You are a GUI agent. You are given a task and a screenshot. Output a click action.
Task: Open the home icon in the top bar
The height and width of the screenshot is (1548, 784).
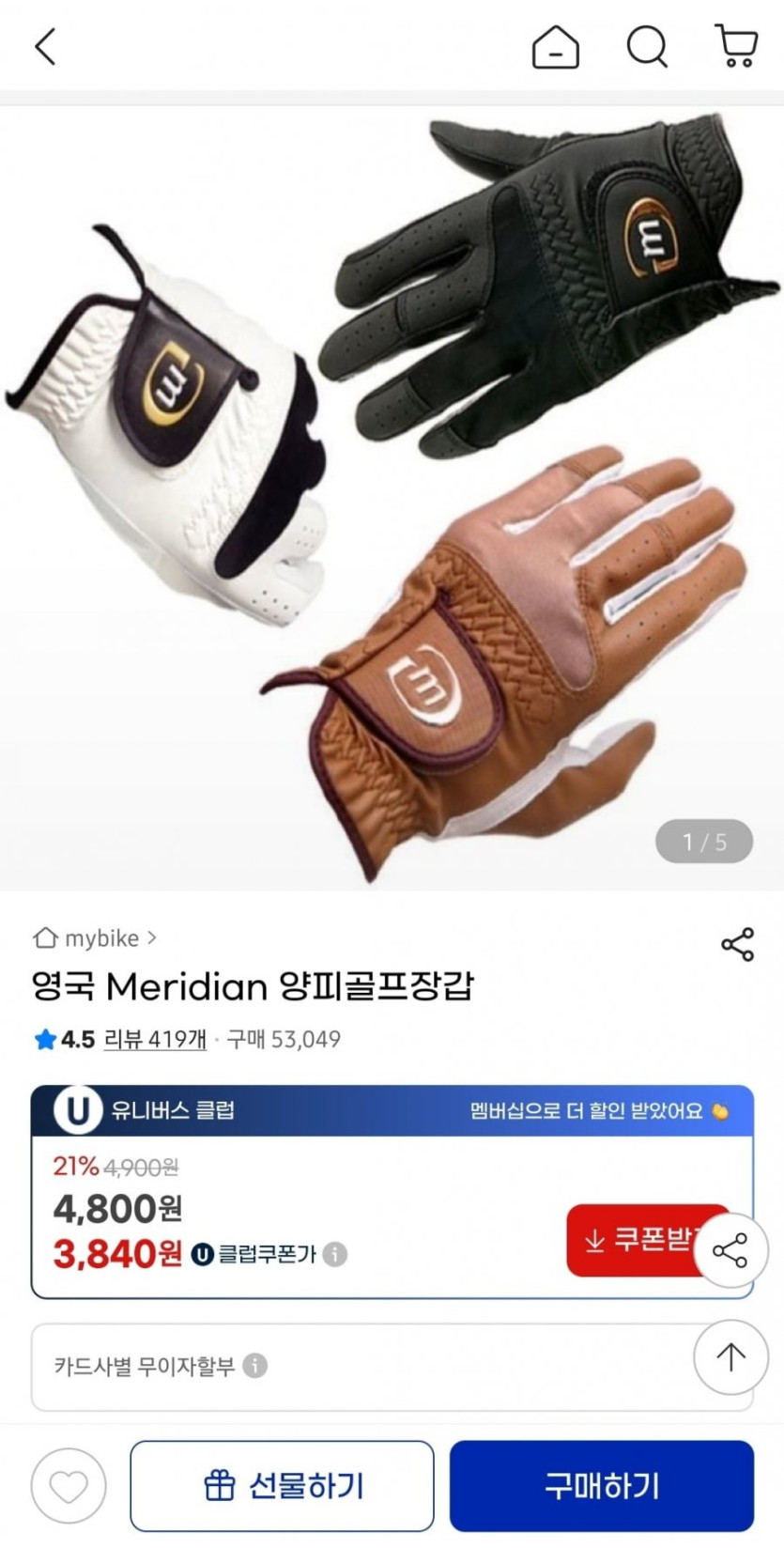click(x=555, y=46)
